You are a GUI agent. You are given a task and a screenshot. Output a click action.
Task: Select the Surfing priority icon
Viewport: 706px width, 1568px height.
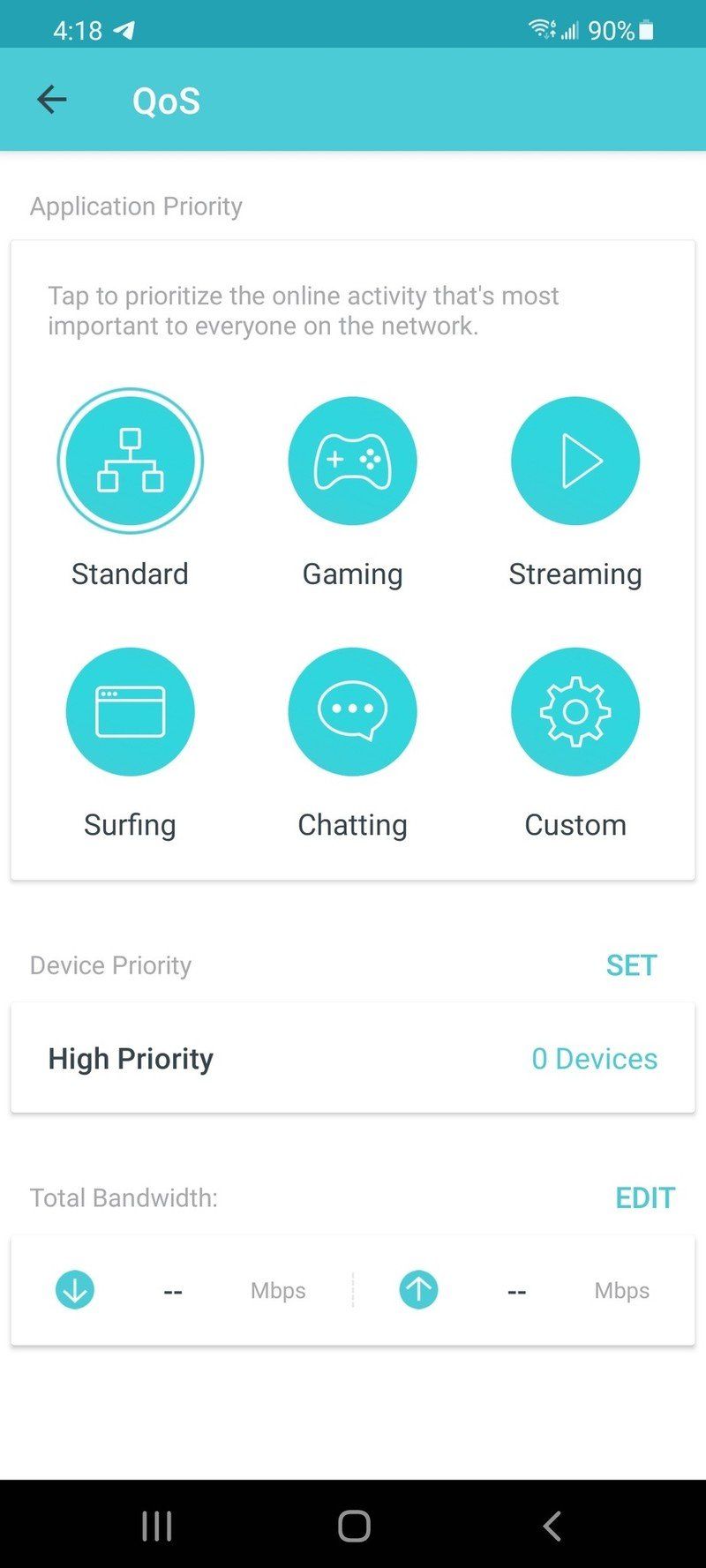[x=130, y=711]
